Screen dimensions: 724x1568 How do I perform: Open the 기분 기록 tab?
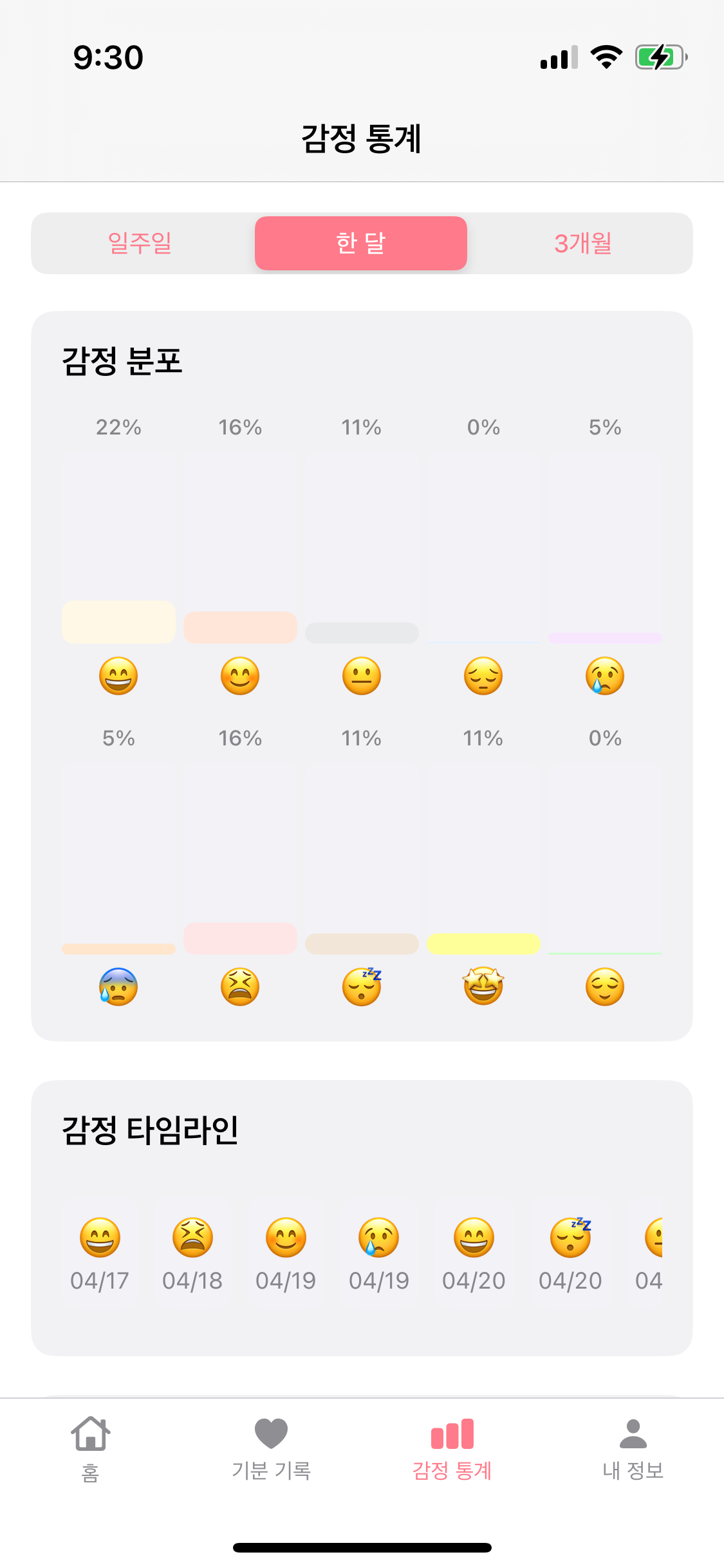(x=271, y=1448)
